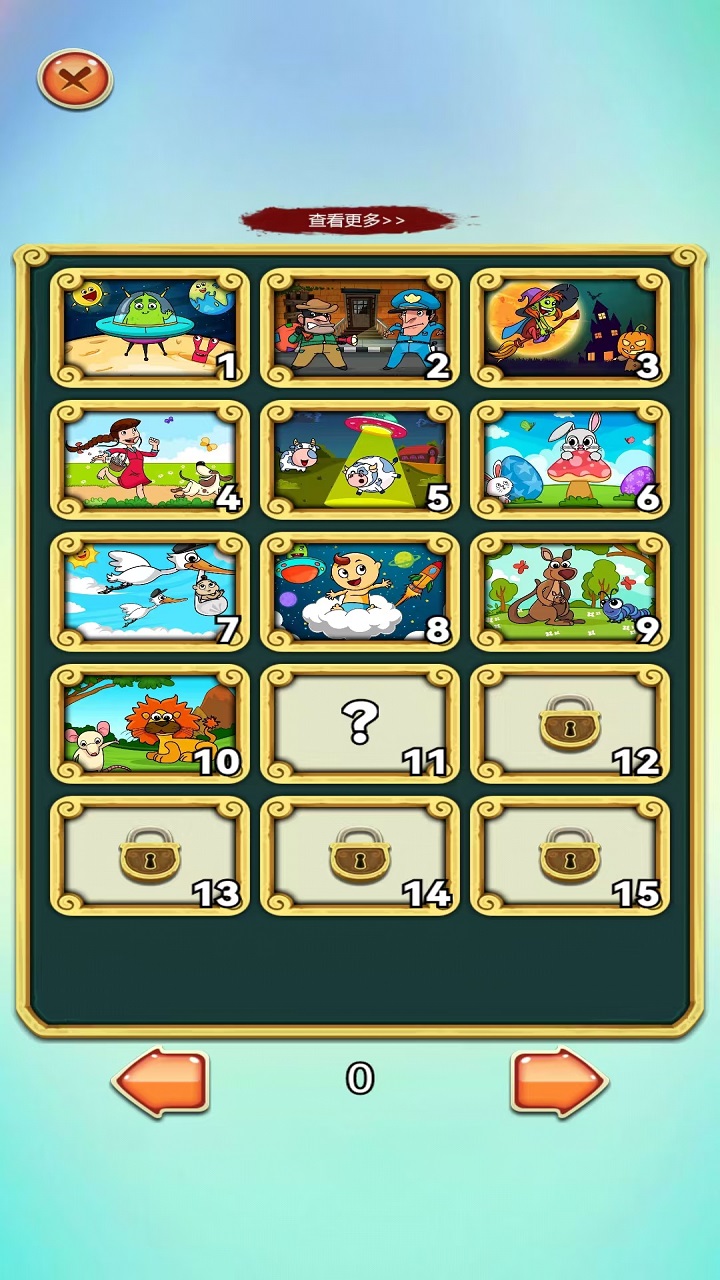Tap the locked level 13
Image resolution: width=720 pixels, height=1280 pixels.
coord(150,856)
